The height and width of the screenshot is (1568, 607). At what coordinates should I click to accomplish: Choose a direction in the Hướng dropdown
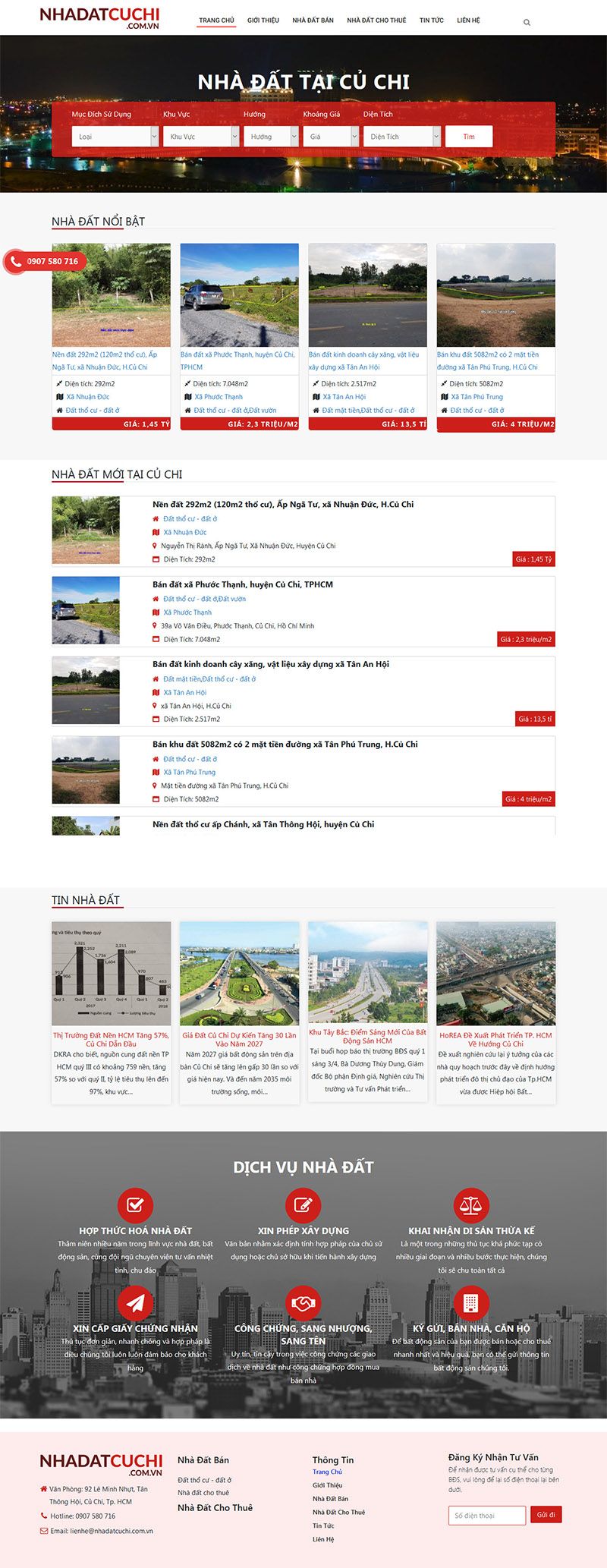[271, 137]
